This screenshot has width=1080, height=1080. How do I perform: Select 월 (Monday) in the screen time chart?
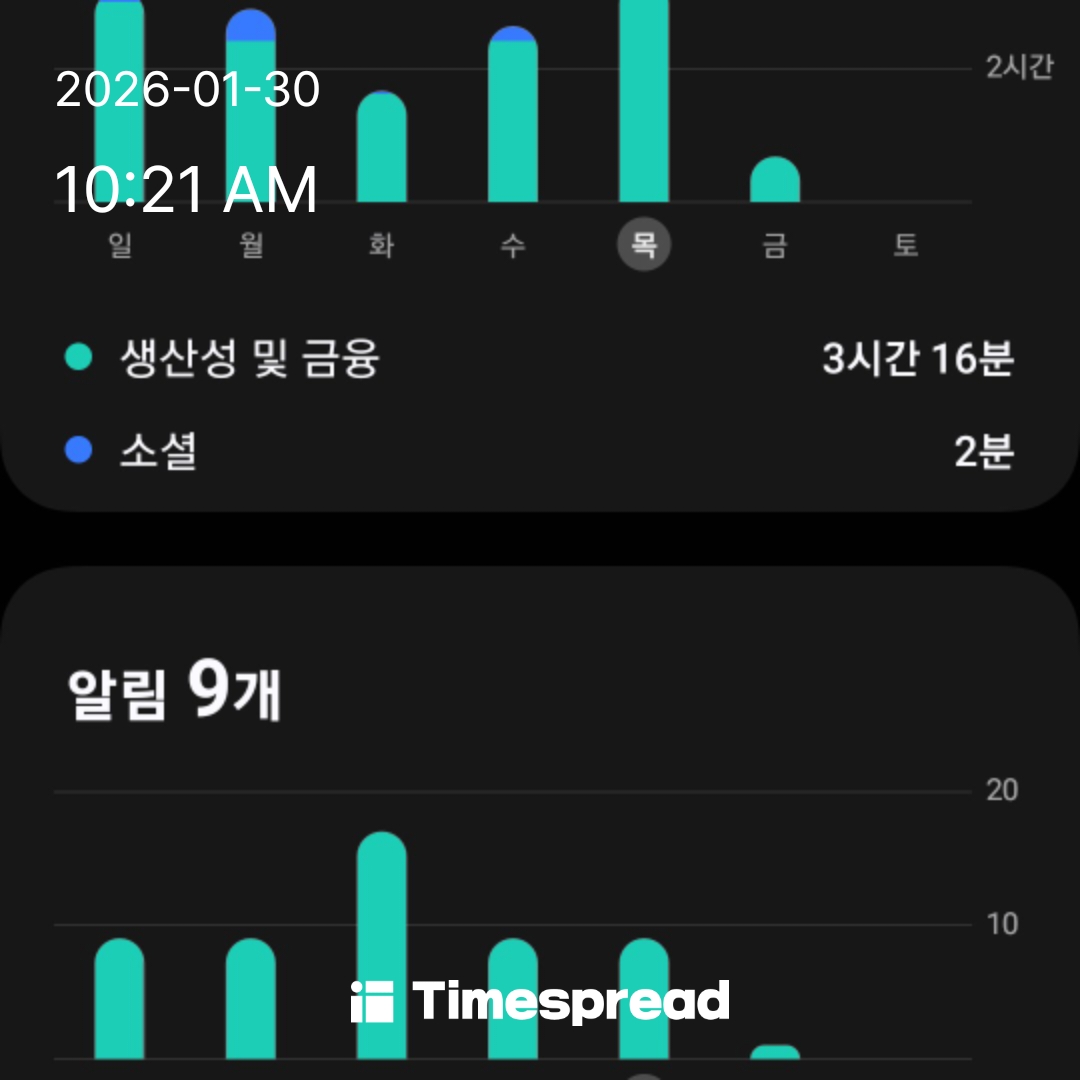coord(251,245)
